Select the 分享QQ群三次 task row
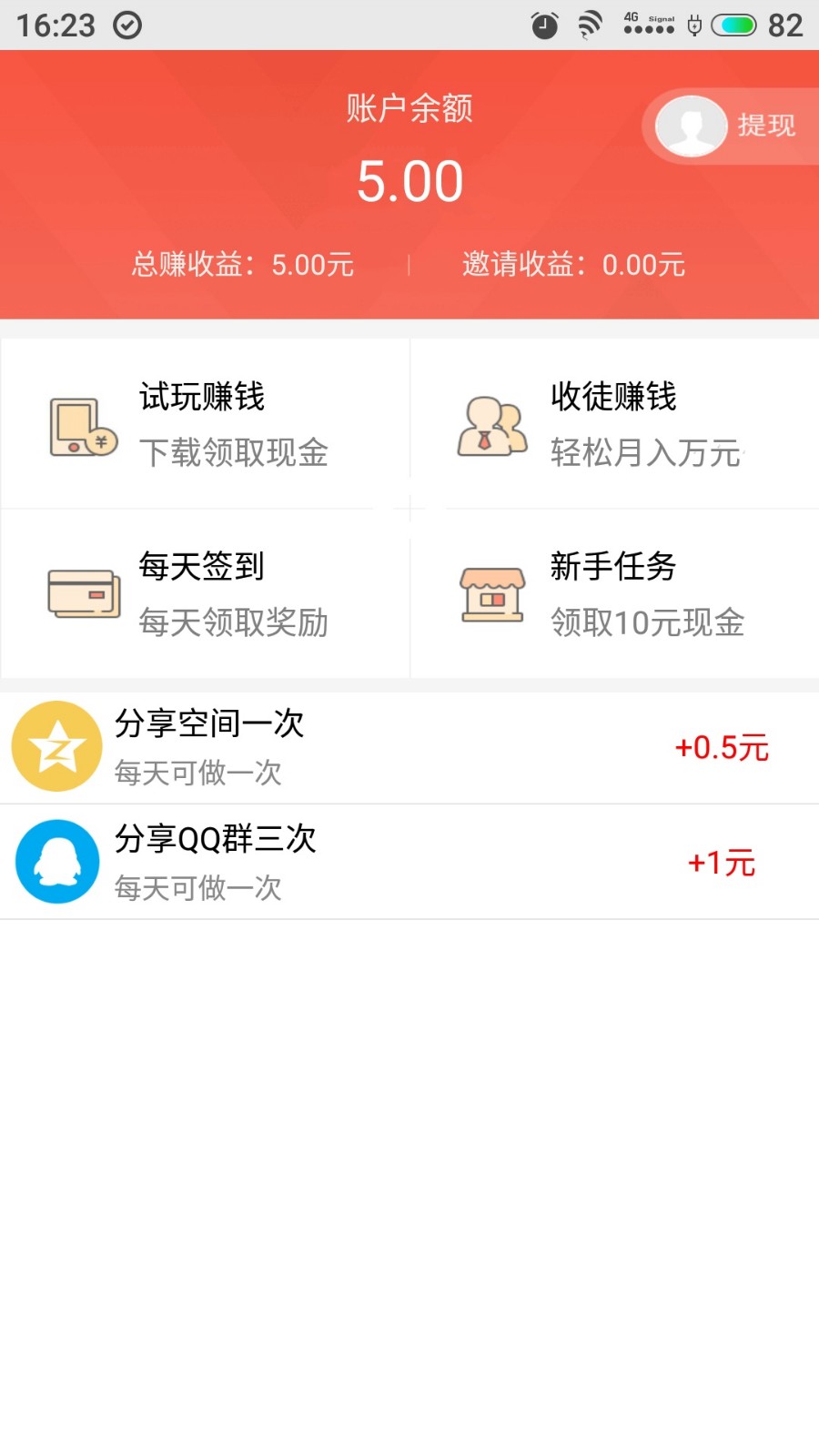This screenshot has height=1456, width=819. 409,862
